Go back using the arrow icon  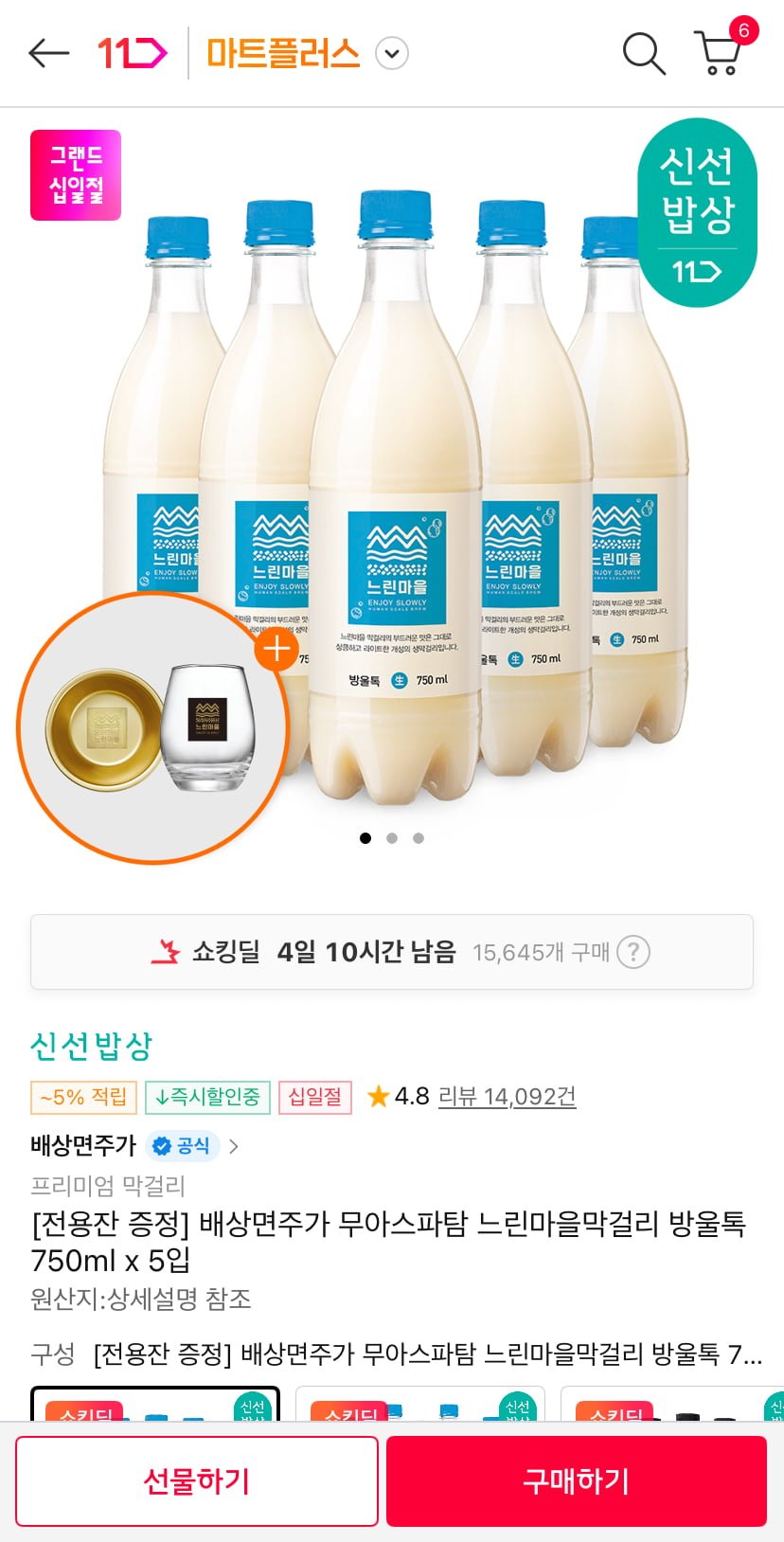pyautogui.click(x=48, y=53)
